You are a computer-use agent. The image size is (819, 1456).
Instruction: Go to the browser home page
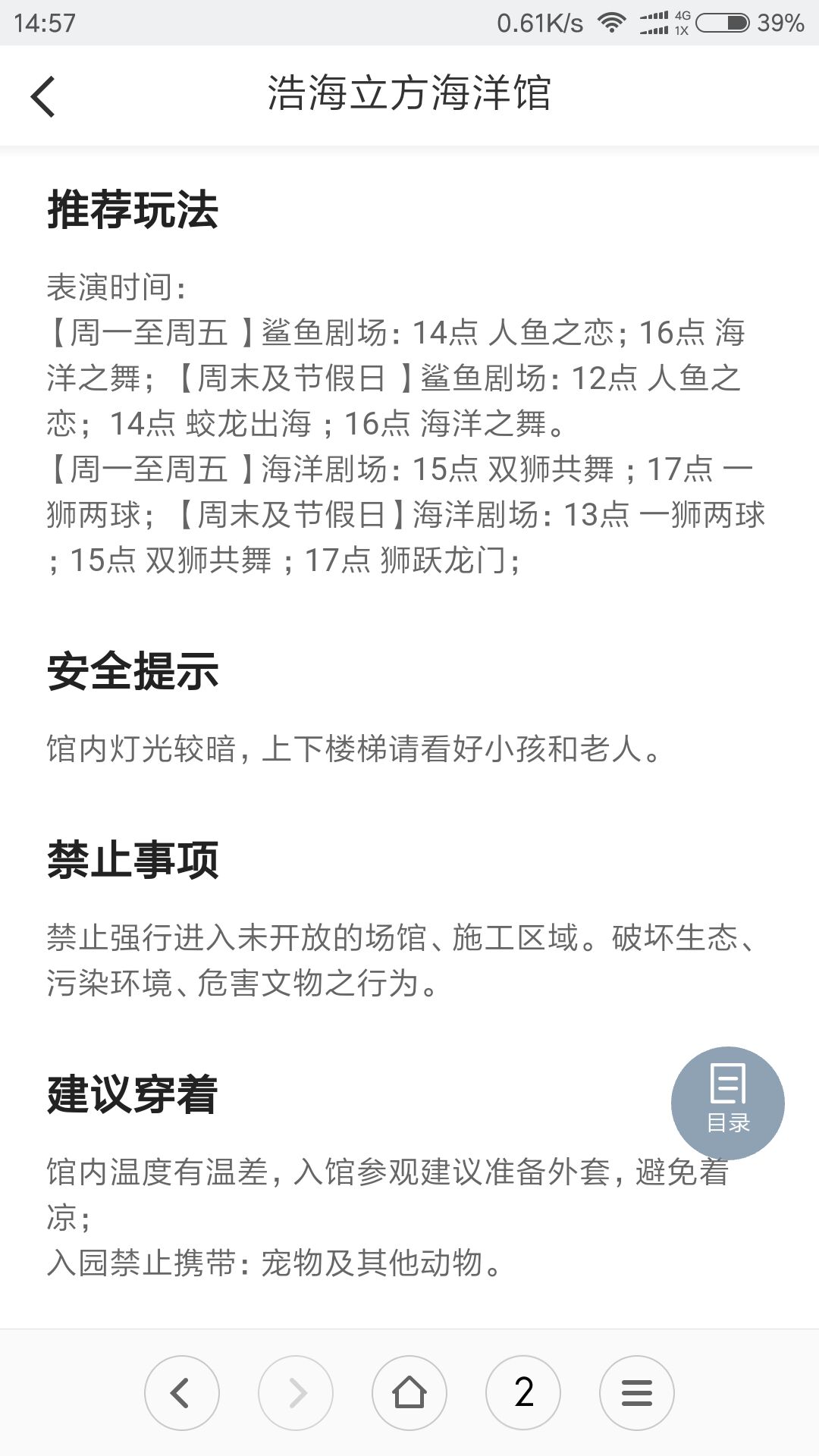[x=409, y=1393]
